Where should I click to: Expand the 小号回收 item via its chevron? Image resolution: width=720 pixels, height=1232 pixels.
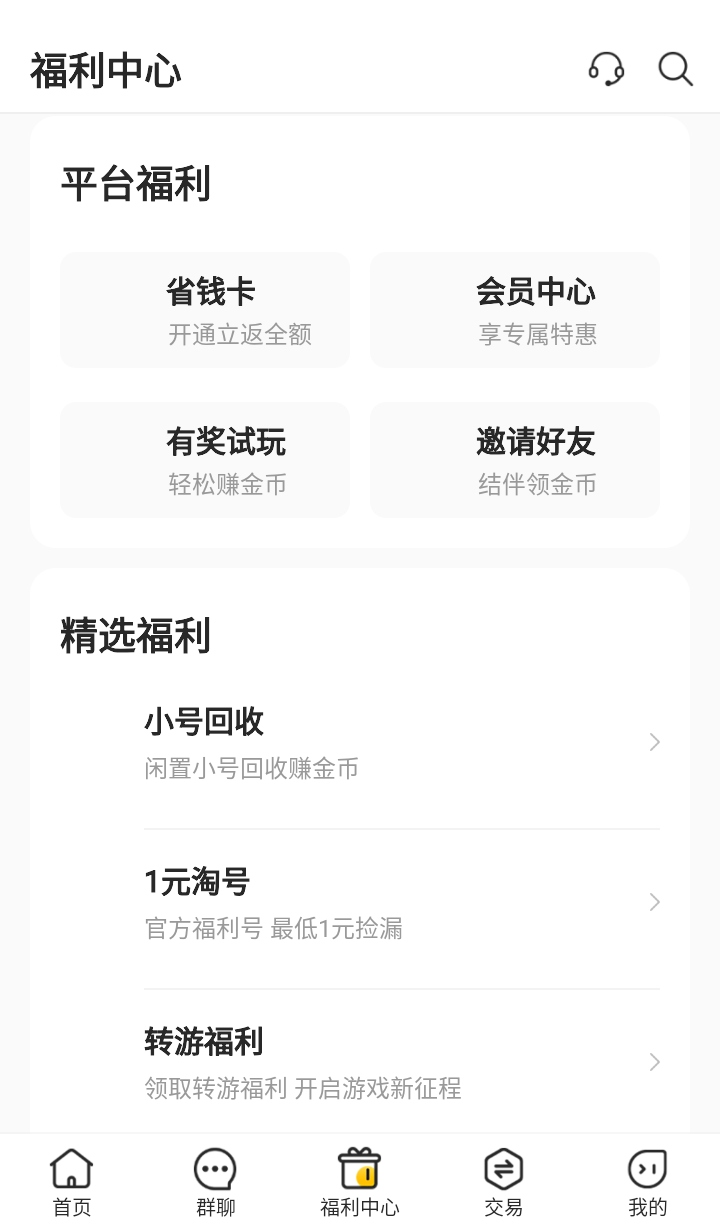point(656,742)
